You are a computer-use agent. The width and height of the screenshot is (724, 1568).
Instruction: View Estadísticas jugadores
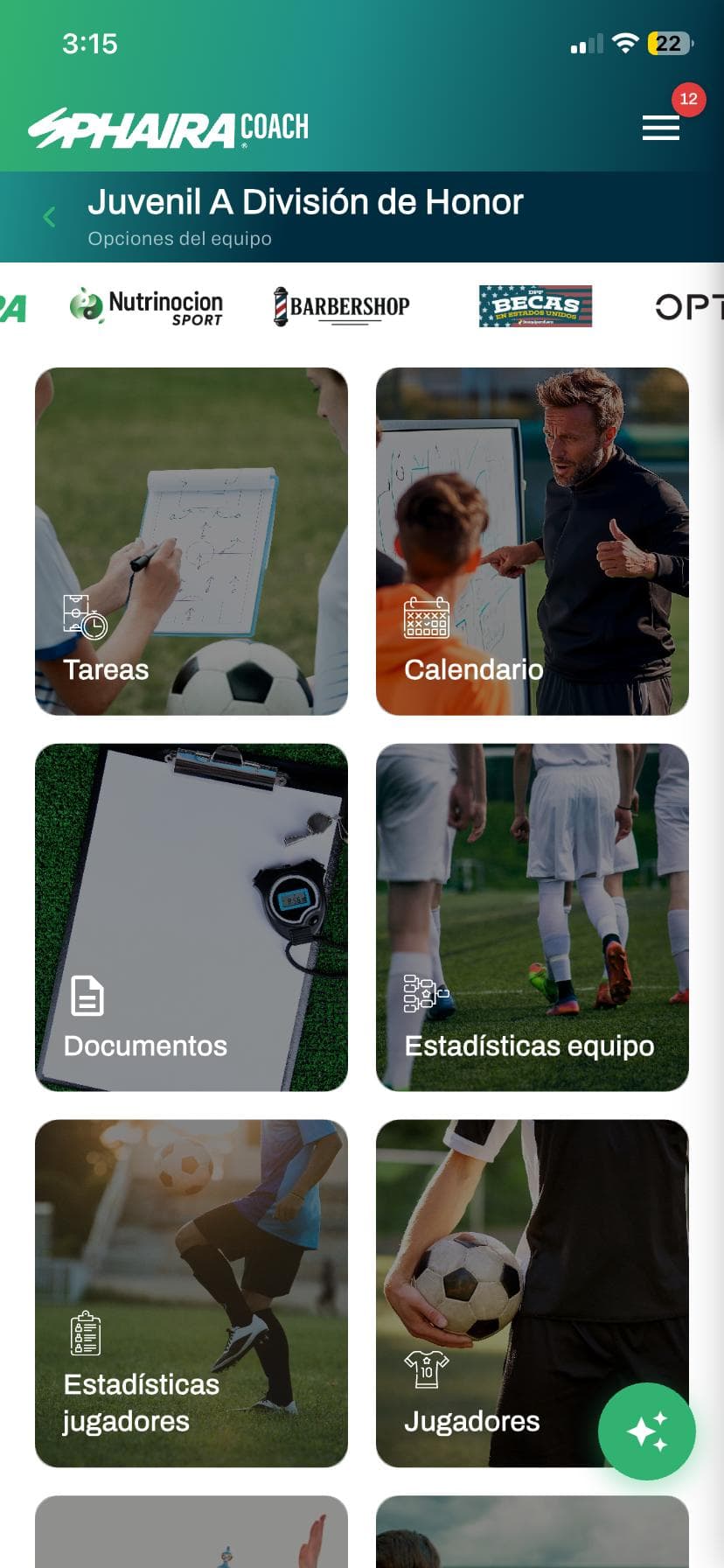[191, 1293]
